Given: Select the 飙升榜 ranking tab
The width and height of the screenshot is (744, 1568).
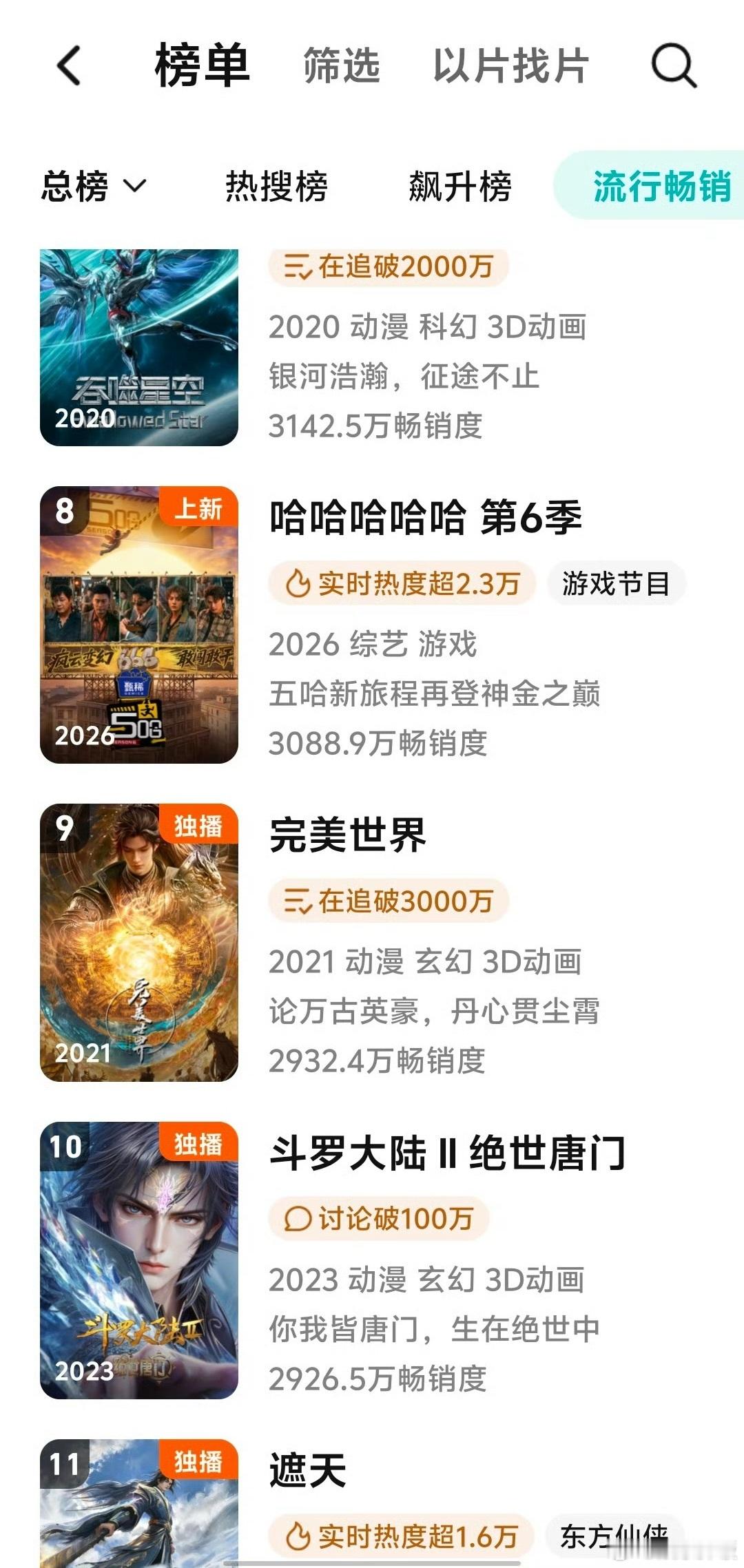Looking at the screenshot, I should point(460,186).
